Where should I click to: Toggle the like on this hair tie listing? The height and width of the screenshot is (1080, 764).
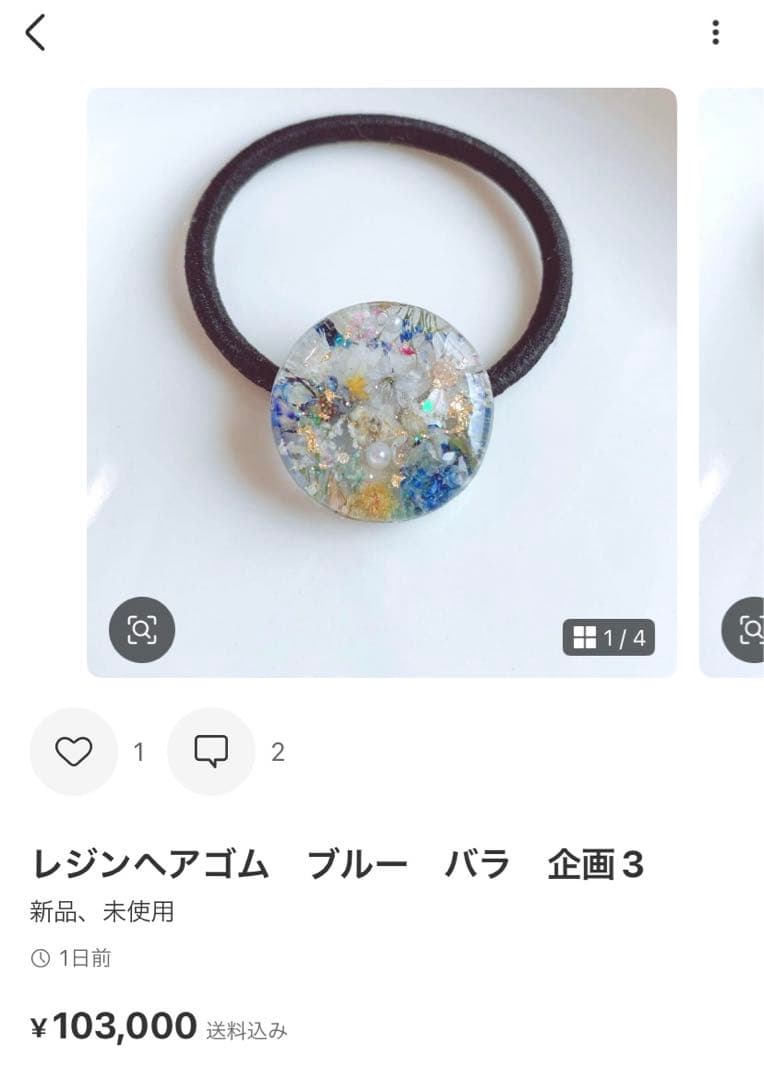click(75, 752)
